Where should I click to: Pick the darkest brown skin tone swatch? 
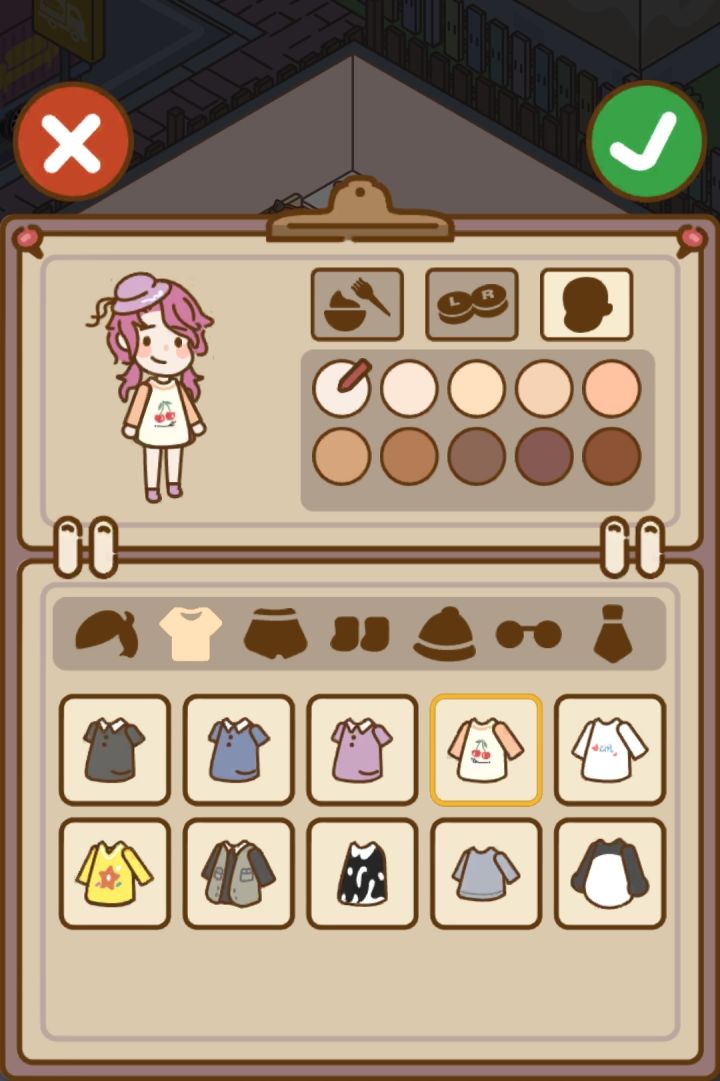coord(611,456)
